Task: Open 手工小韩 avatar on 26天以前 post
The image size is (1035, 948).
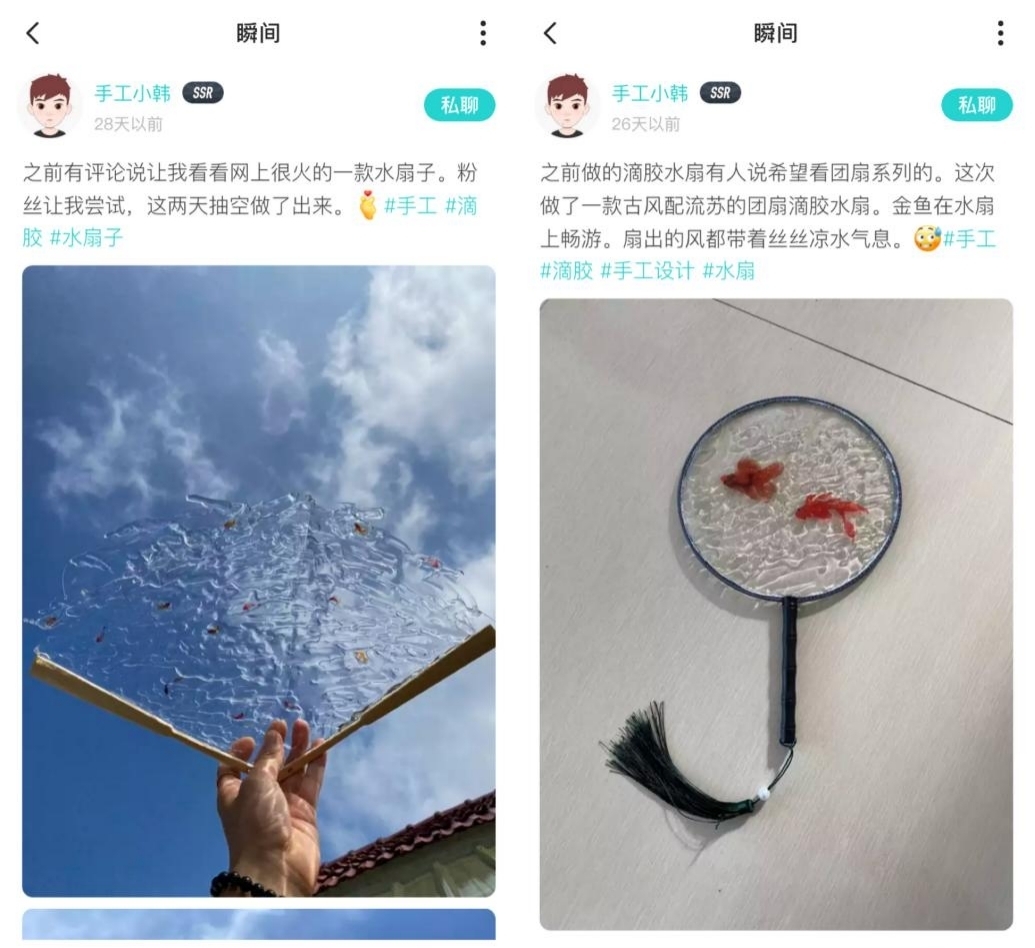Action: [x=567, y=105]
